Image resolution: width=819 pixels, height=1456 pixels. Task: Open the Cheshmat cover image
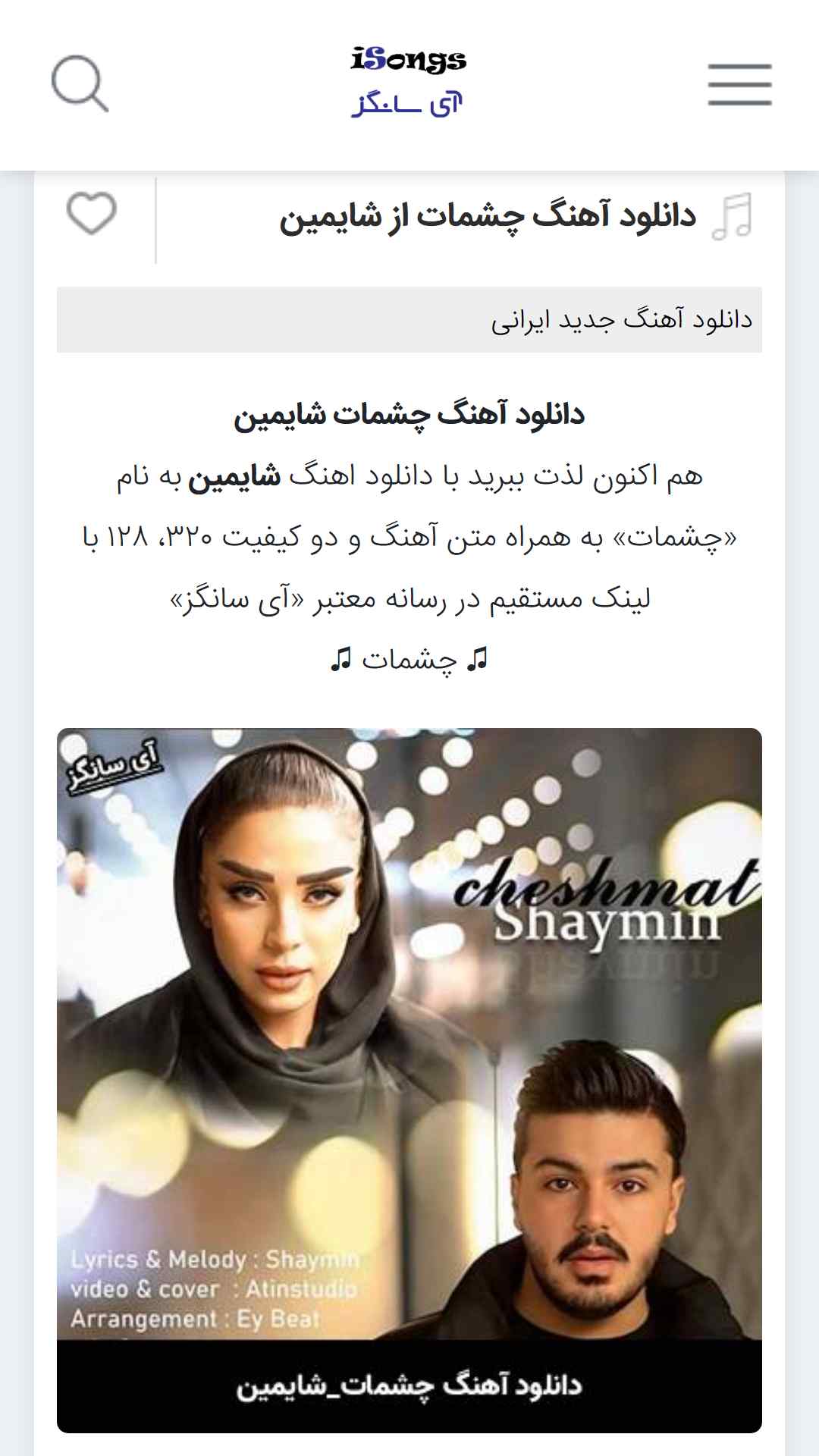tap(409, 1080)
